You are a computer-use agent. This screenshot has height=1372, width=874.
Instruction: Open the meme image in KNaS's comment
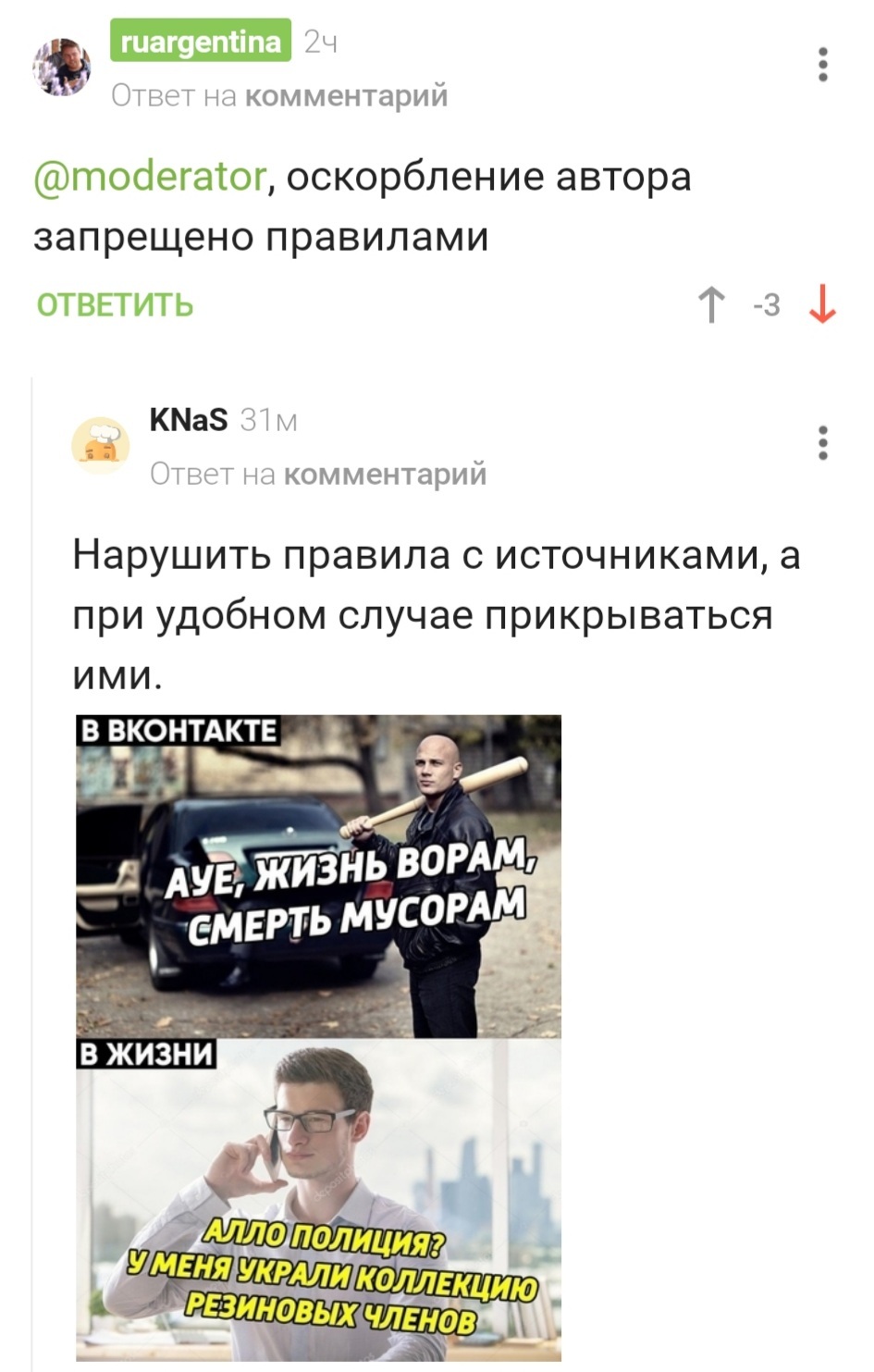pos(318,1036)
